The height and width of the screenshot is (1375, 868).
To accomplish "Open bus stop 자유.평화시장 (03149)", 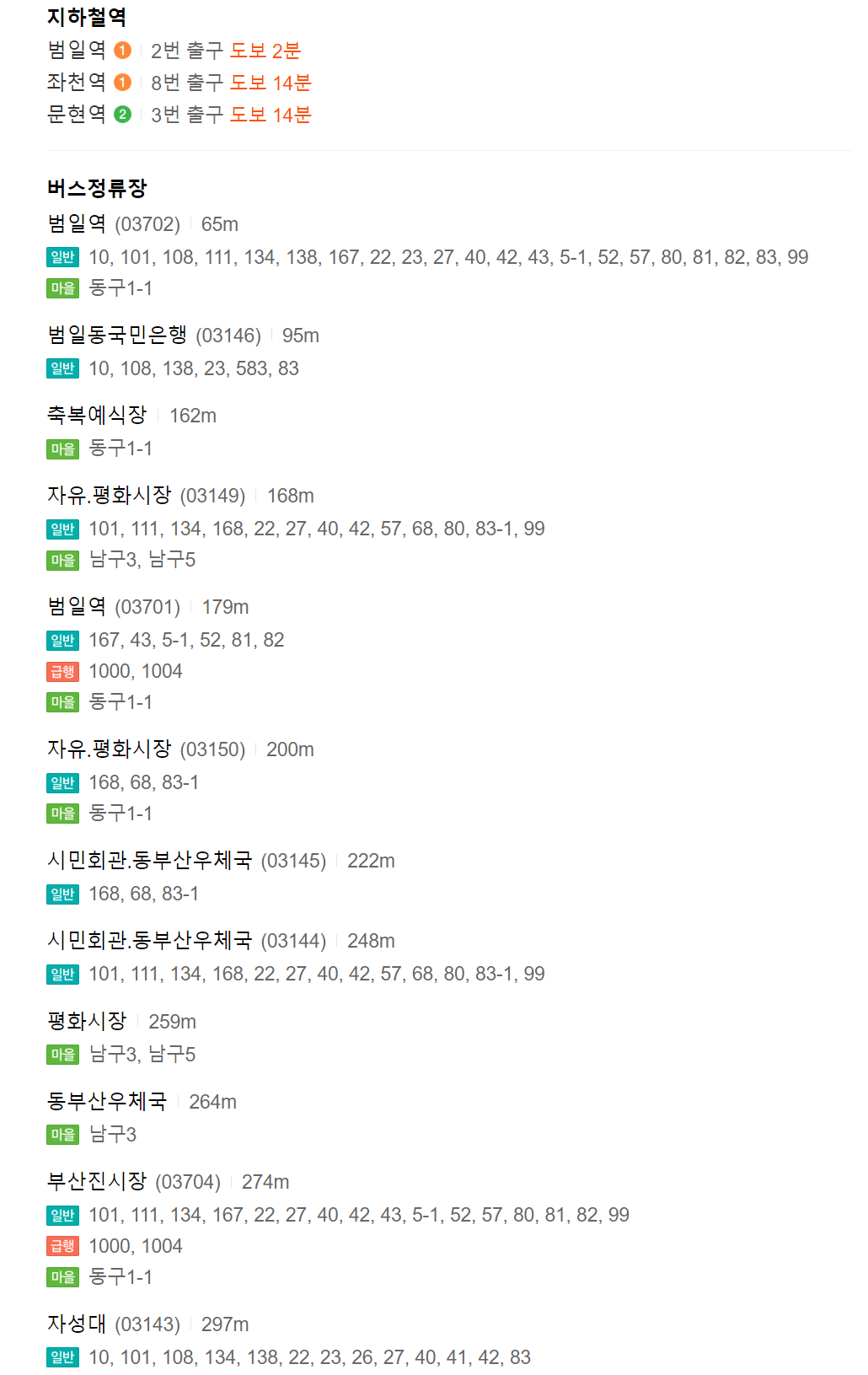I will point(109,496).
